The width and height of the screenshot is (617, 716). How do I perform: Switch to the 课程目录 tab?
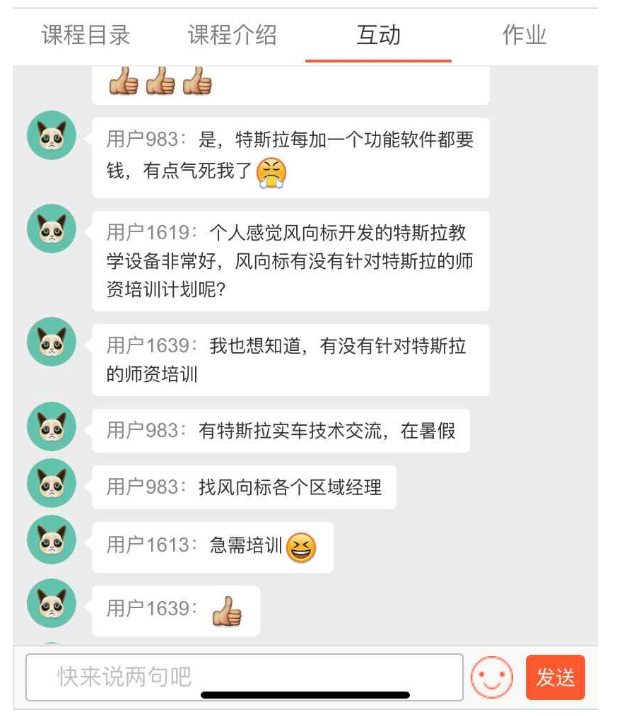click(86, 36)
